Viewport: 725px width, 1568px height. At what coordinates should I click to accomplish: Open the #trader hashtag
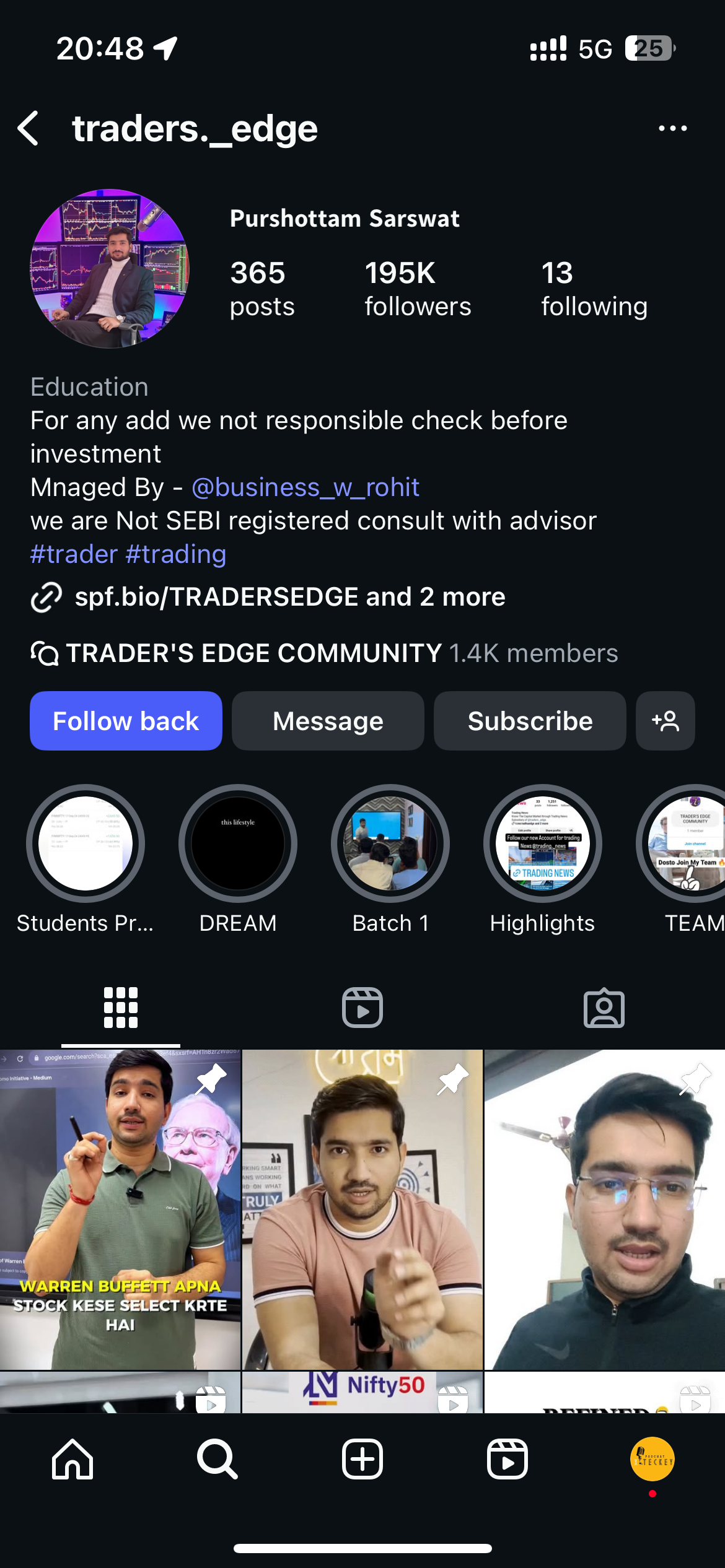tap(74, 554)
